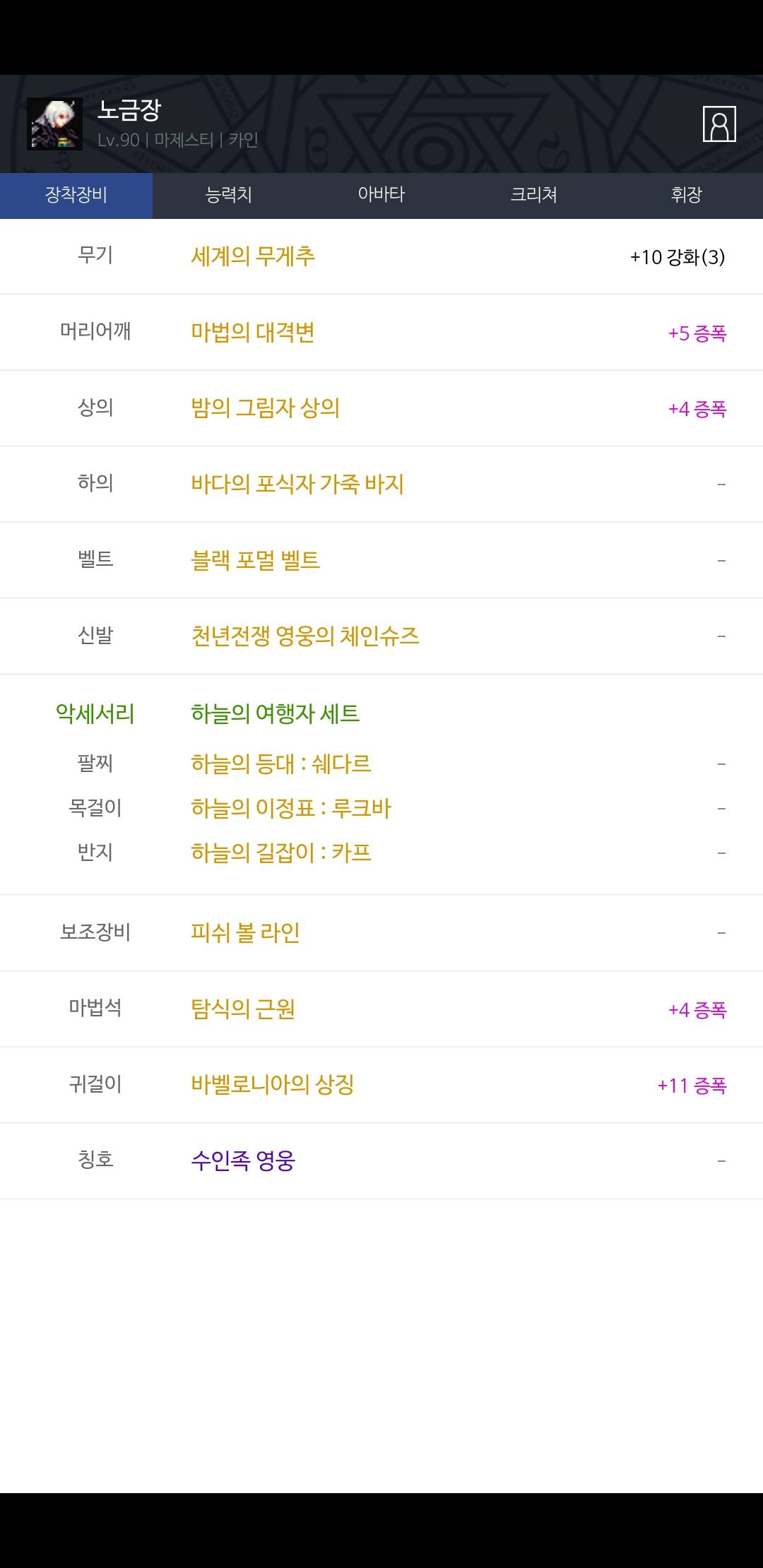763x1568 pixels.
Task: Tap the character avatar 노금장
Action: (x=54, y=124)
